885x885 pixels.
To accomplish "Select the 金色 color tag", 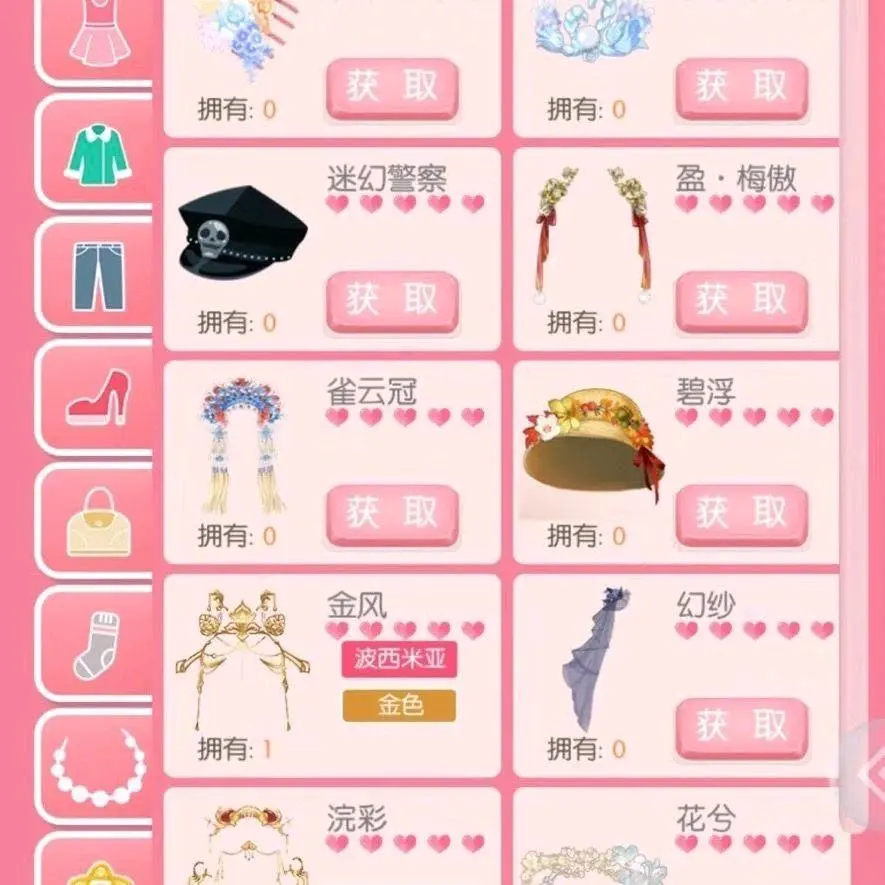I will pyautogui.click(x=399, y=706).
